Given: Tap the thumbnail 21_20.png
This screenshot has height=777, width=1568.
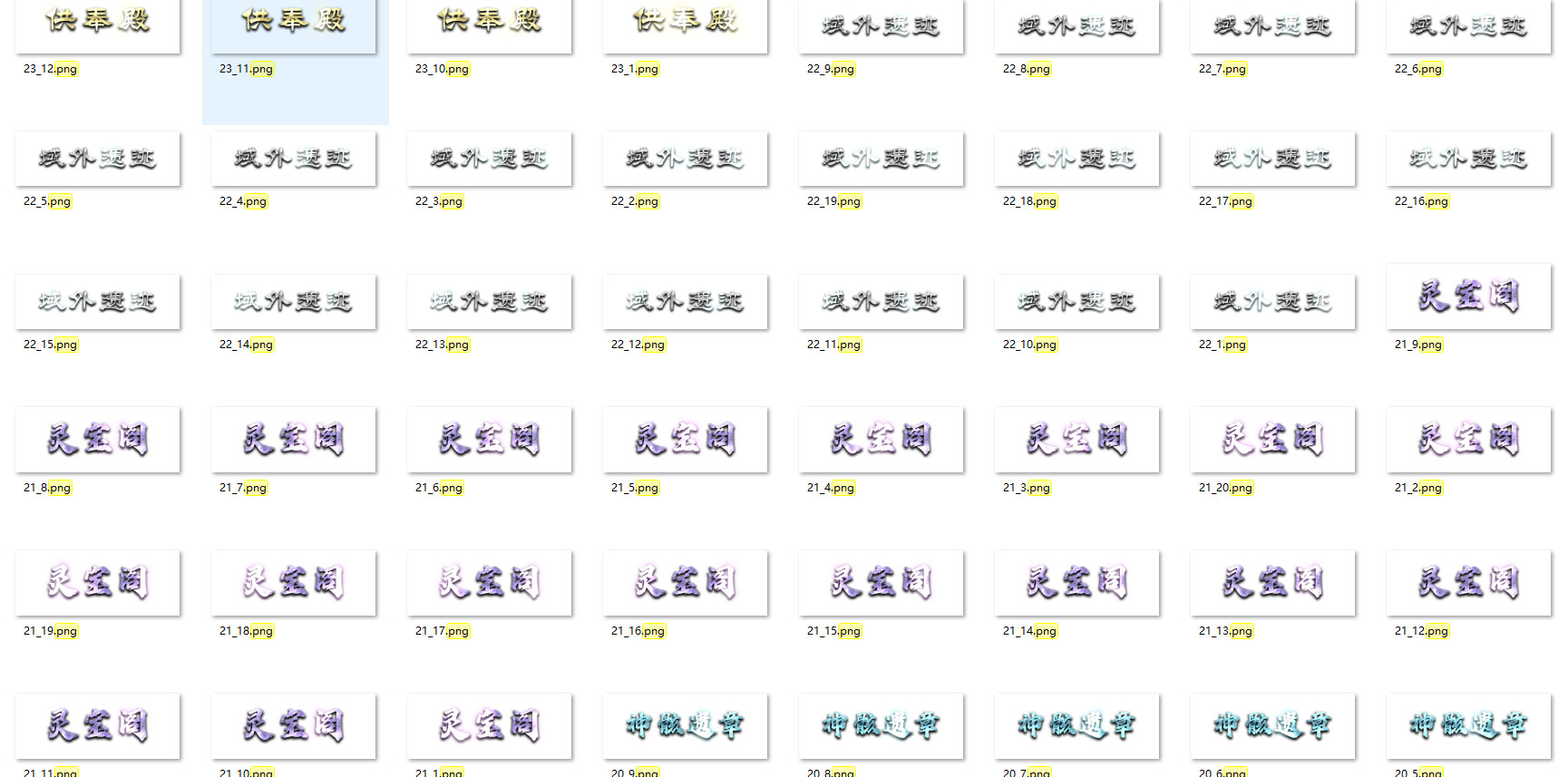Looking at the screenshot, I should 1273,440.
